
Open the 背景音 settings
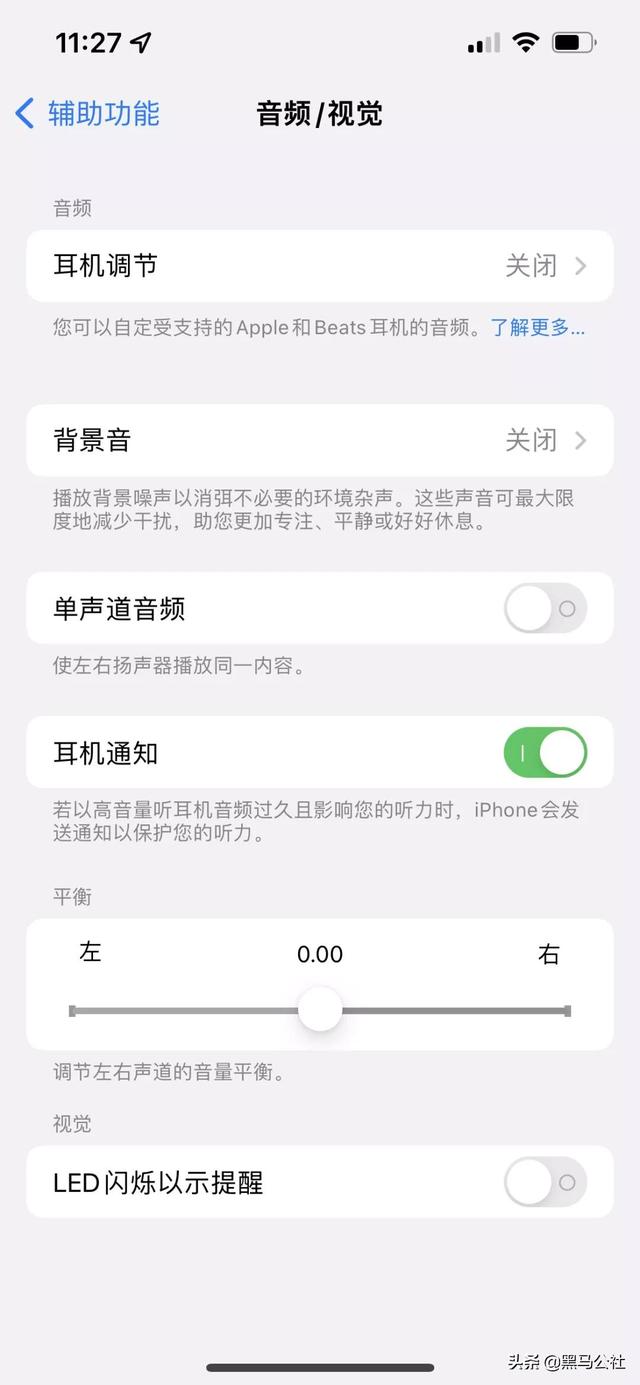pyautogui.click(x=319, y=440)
